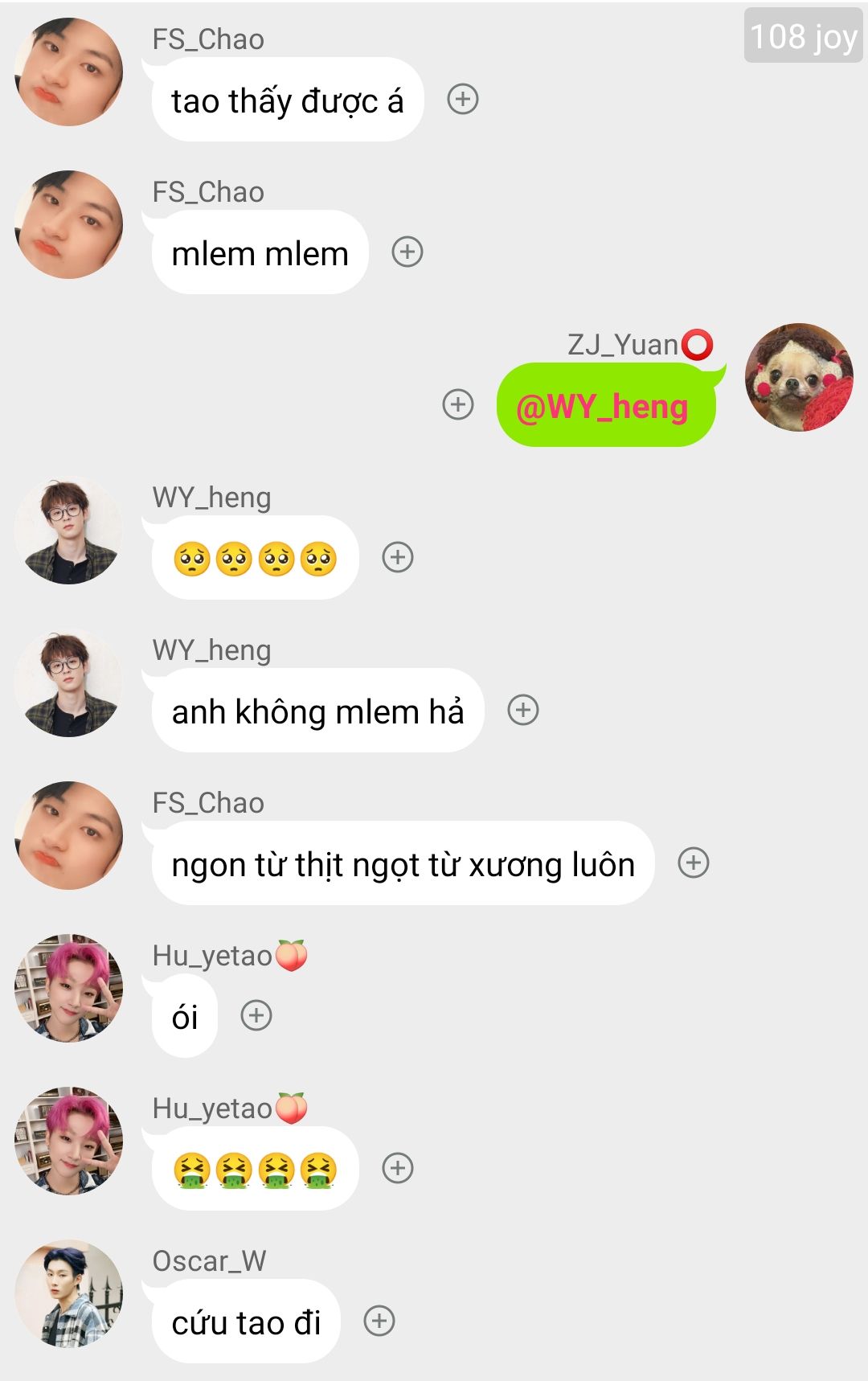Screen dimensions: 868x1381
Task: Tap plus icon beside "tao thấy được á"
Action: pos(463,99)
